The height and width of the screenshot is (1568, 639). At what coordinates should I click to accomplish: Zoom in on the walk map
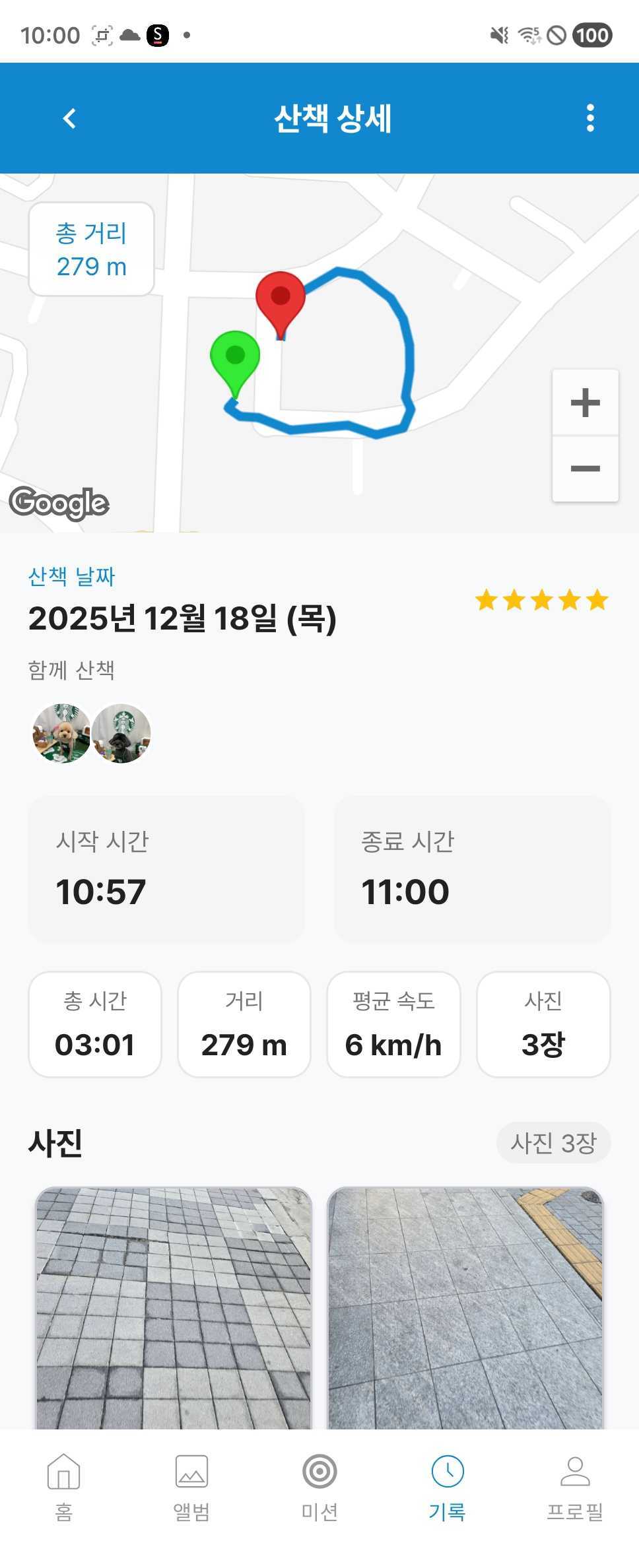(585, 403)
